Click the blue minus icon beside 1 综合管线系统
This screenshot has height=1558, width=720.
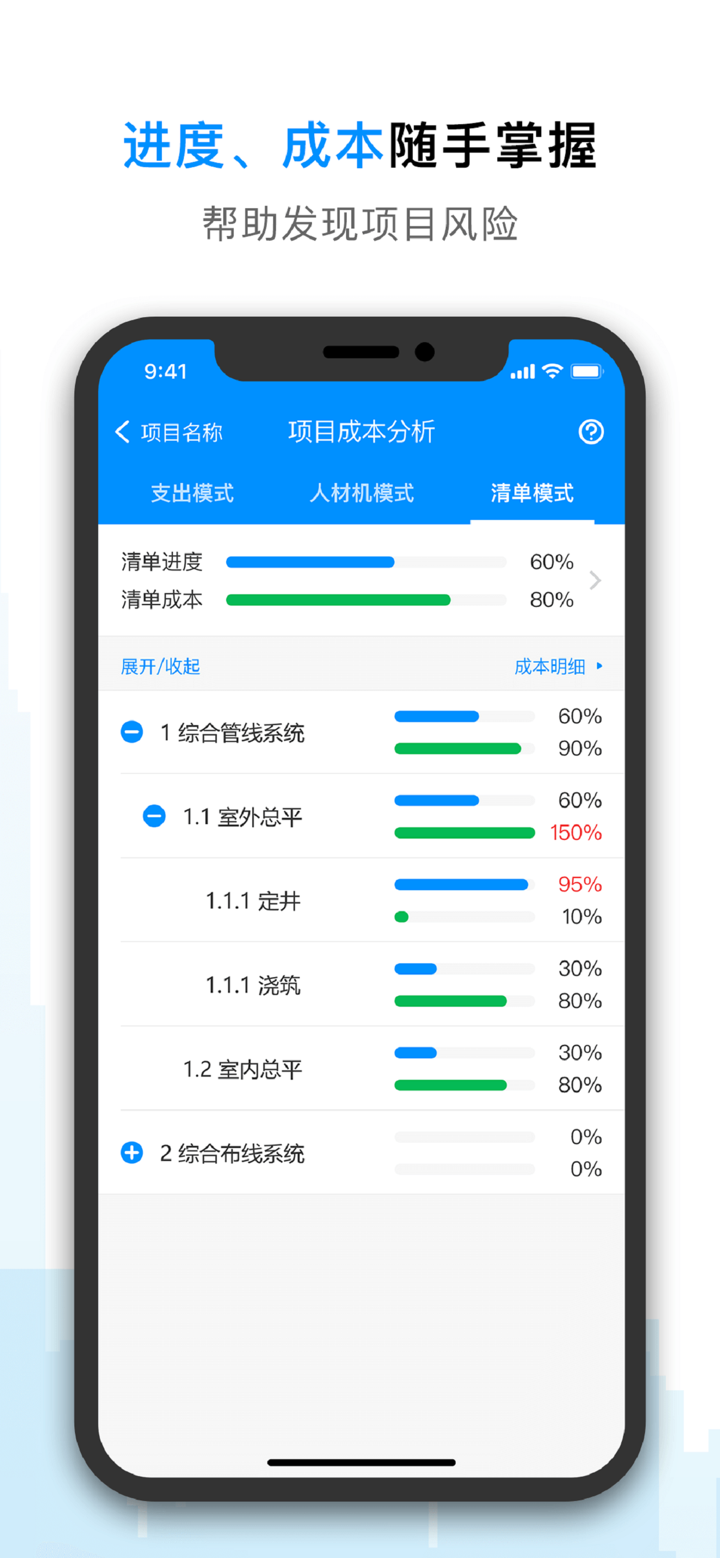click(131, 732)
